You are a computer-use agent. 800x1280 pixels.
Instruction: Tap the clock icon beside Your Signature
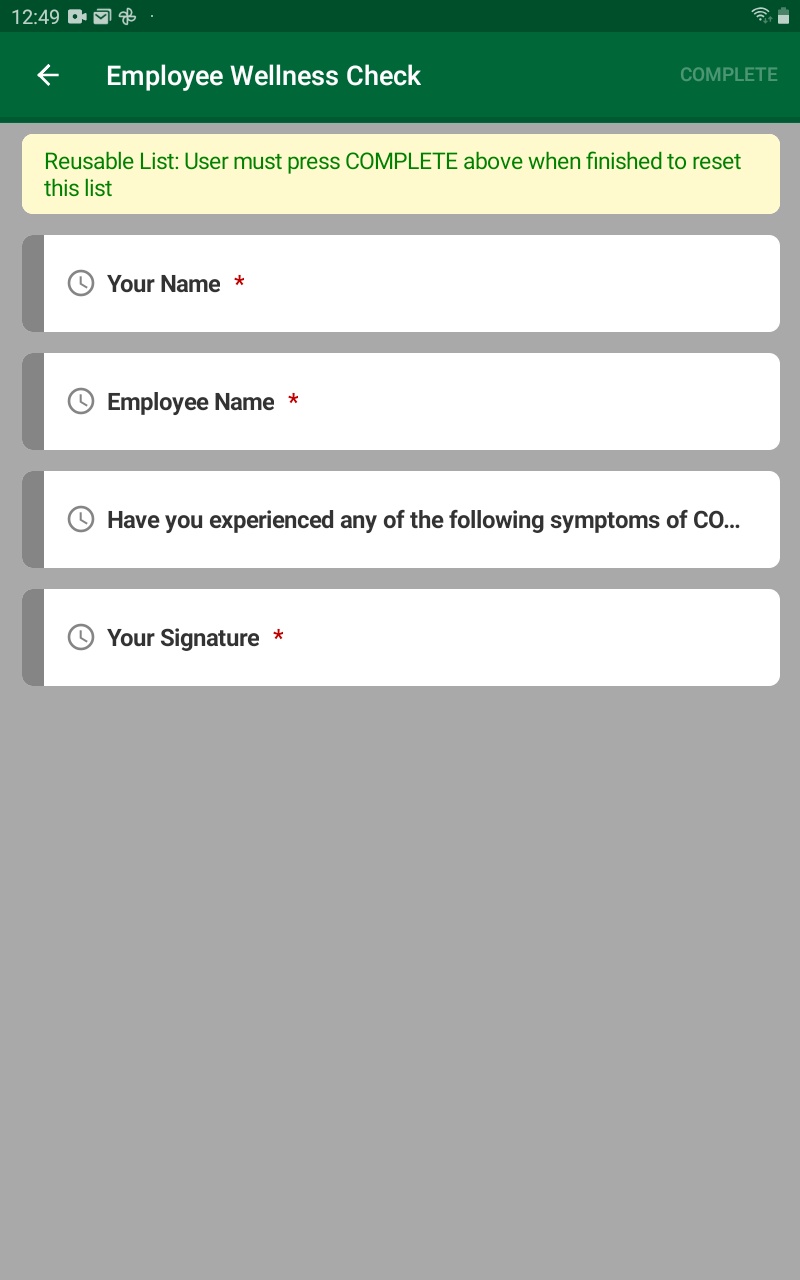tap(81, 637)
